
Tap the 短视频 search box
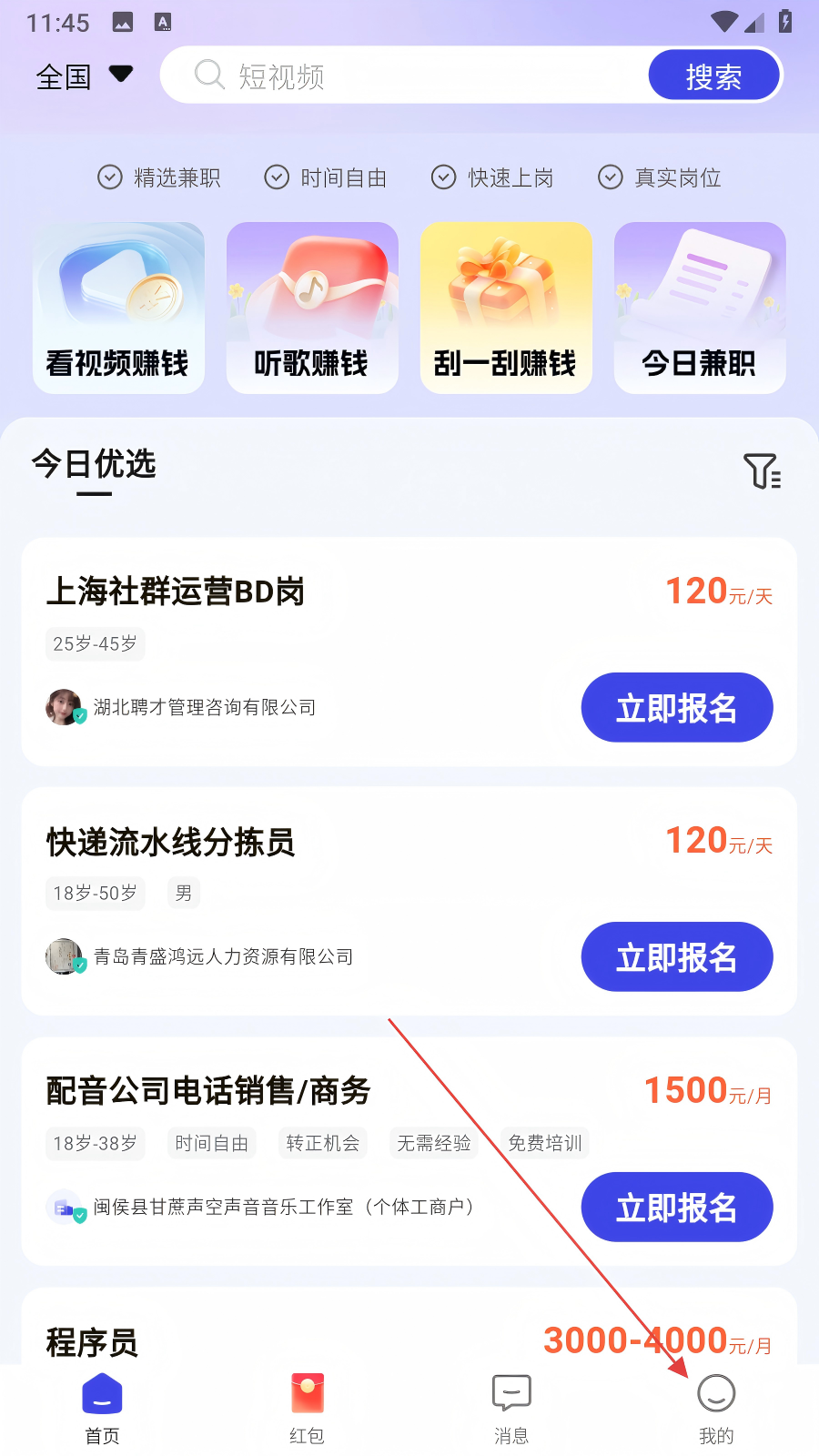[x=400, y=76]
